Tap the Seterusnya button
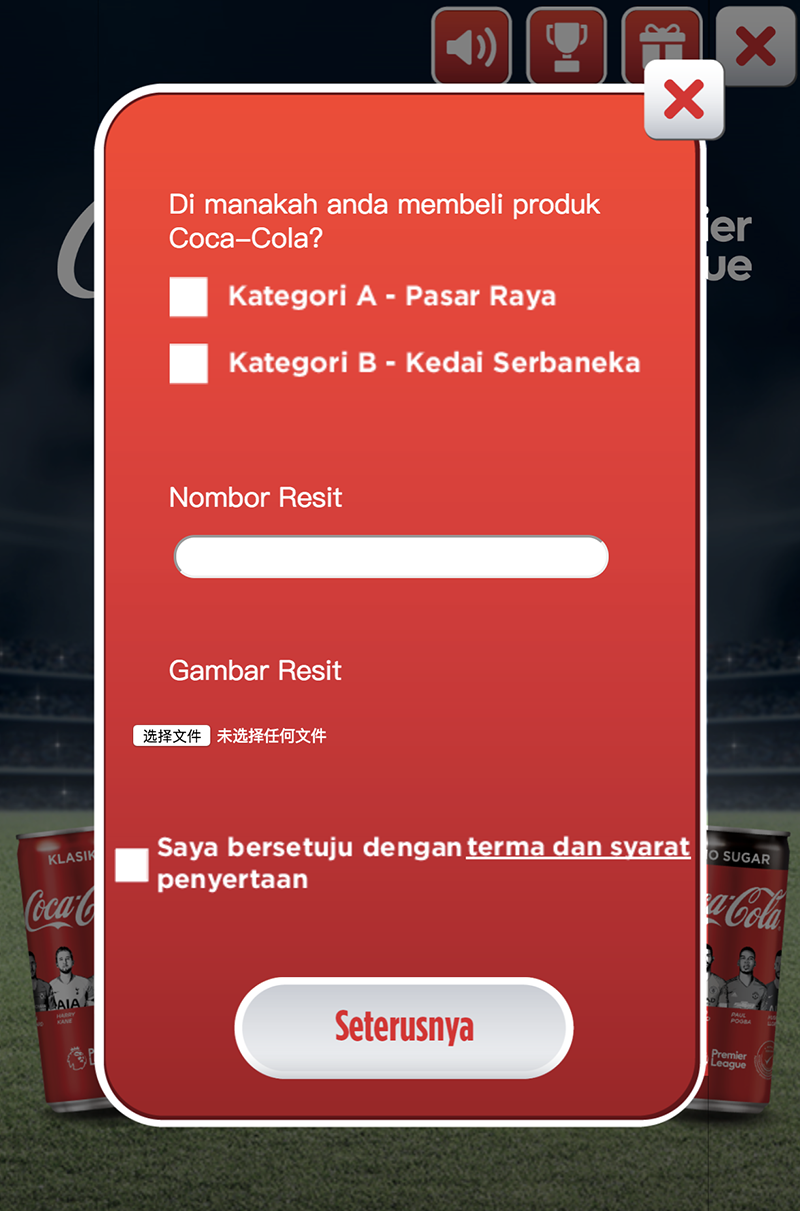Viewport: 800px width, 1211px height. [x=403, y=1027]
